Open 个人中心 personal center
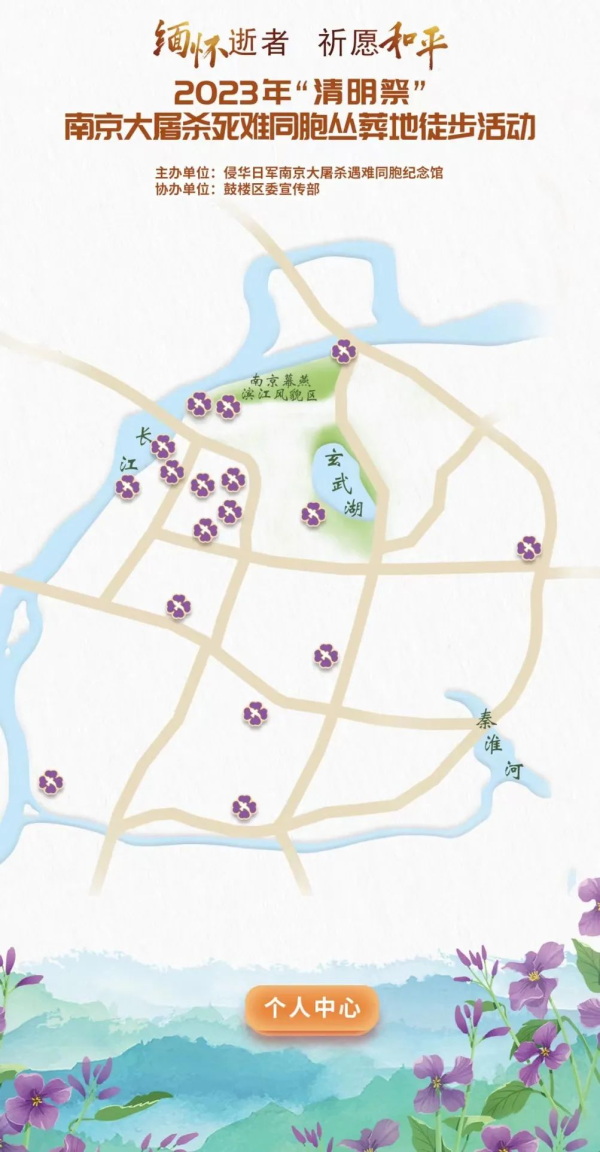 (x=312, y=1008)
